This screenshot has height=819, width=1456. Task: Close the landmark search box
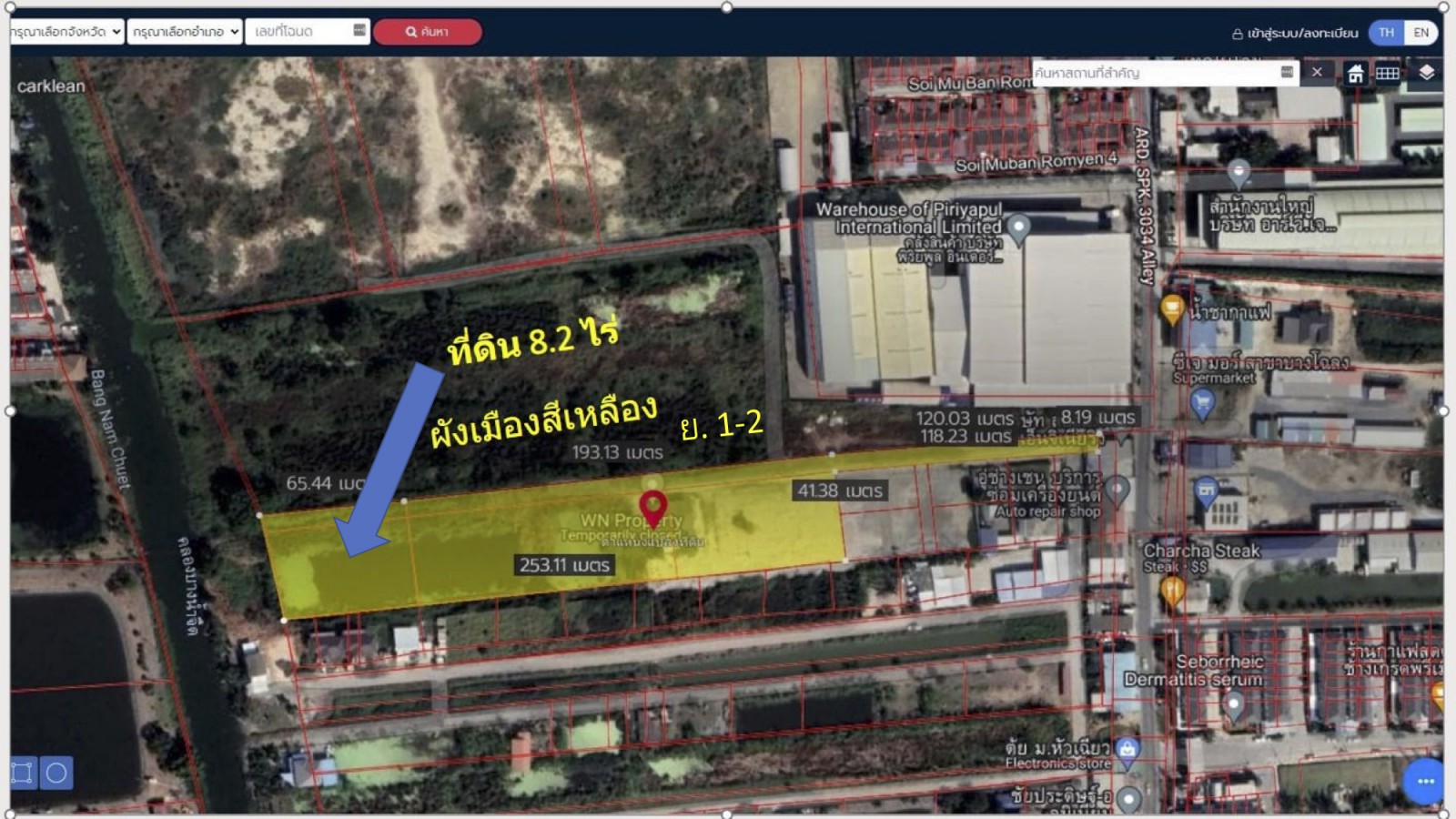pyautogui.click(x=1317, y=73)
